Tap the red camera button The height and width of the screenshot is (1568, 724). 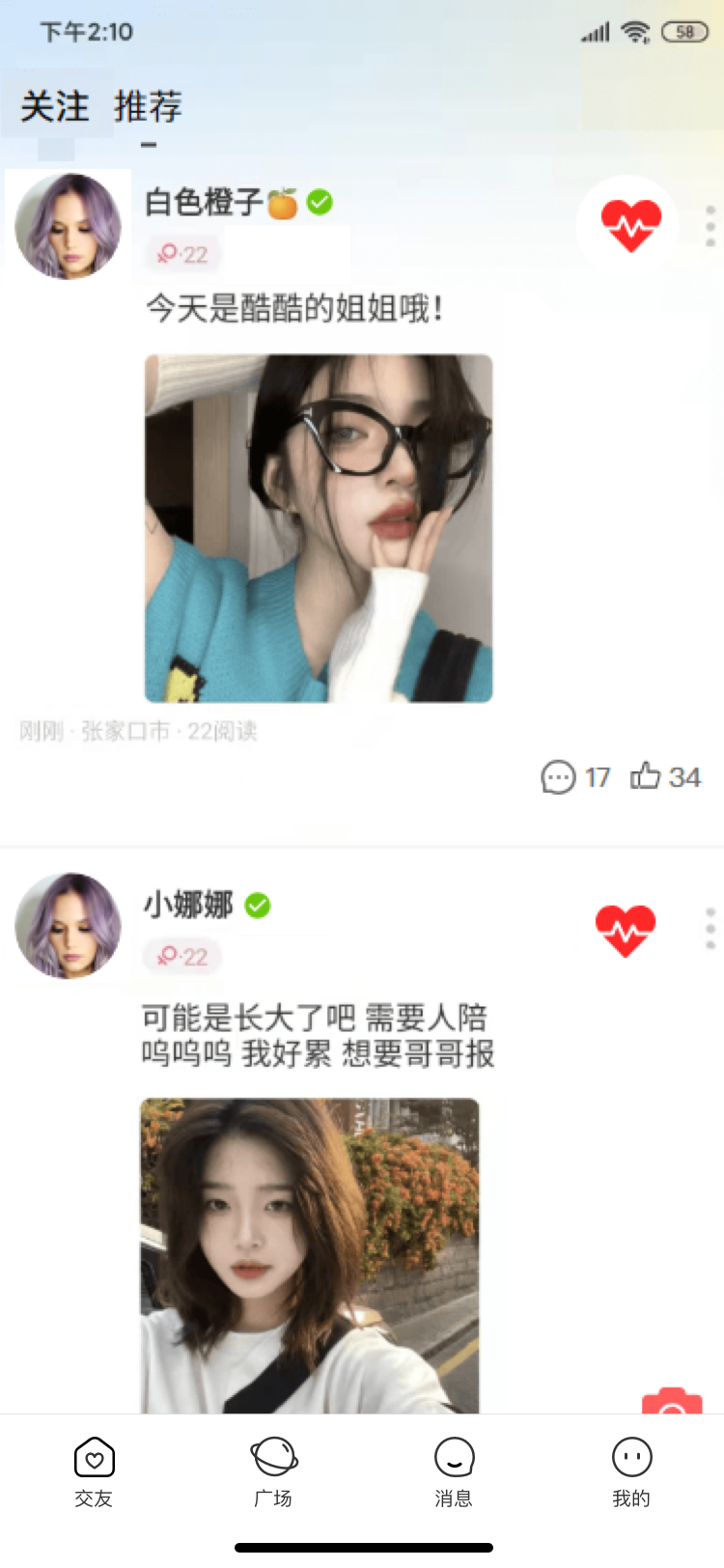coord(673,1402)
